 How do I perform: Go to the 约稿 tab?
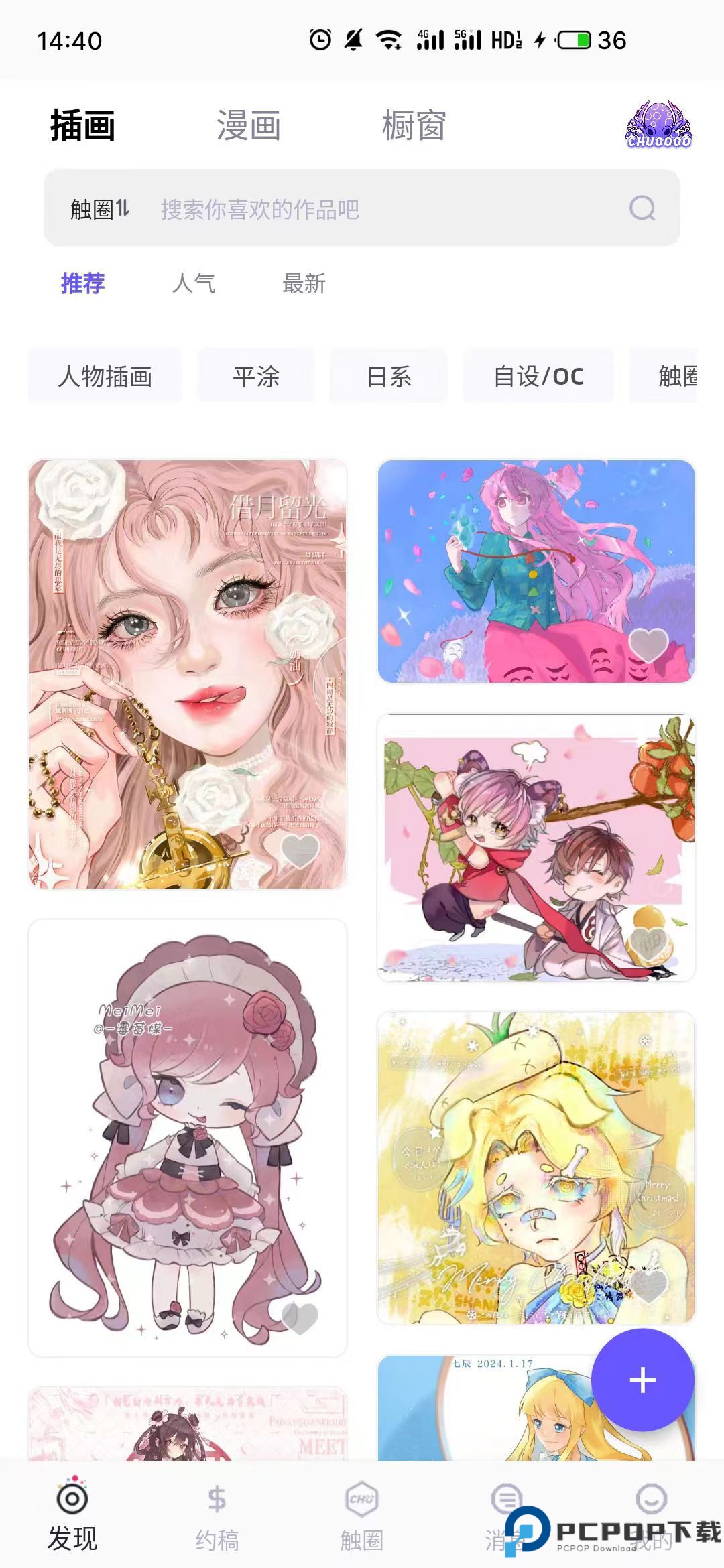coord(217,1518)
